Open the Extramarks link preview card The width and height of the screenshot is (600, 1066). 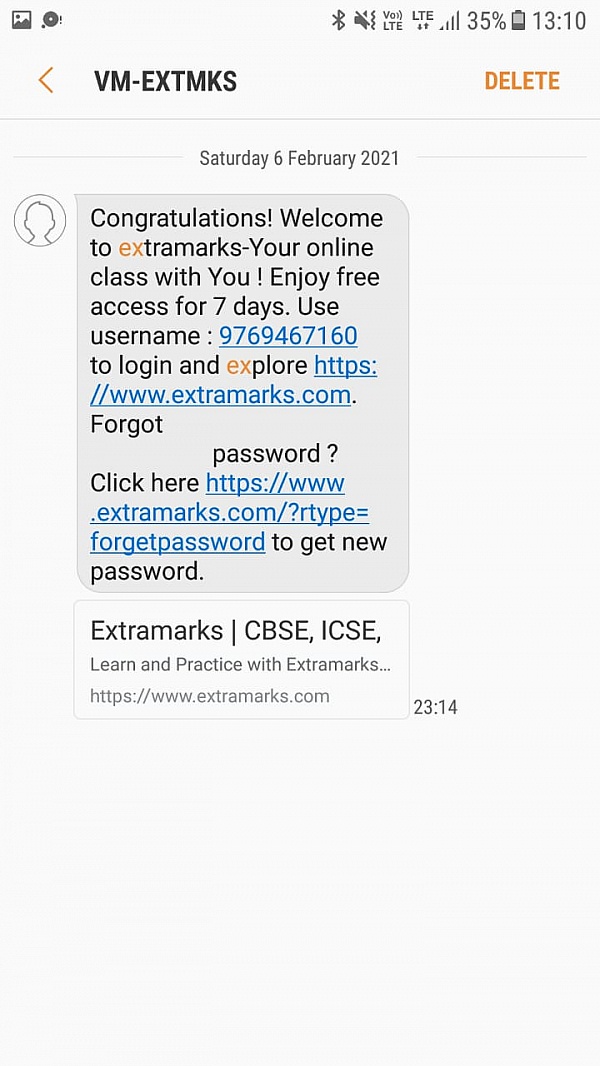click(241, 660)
